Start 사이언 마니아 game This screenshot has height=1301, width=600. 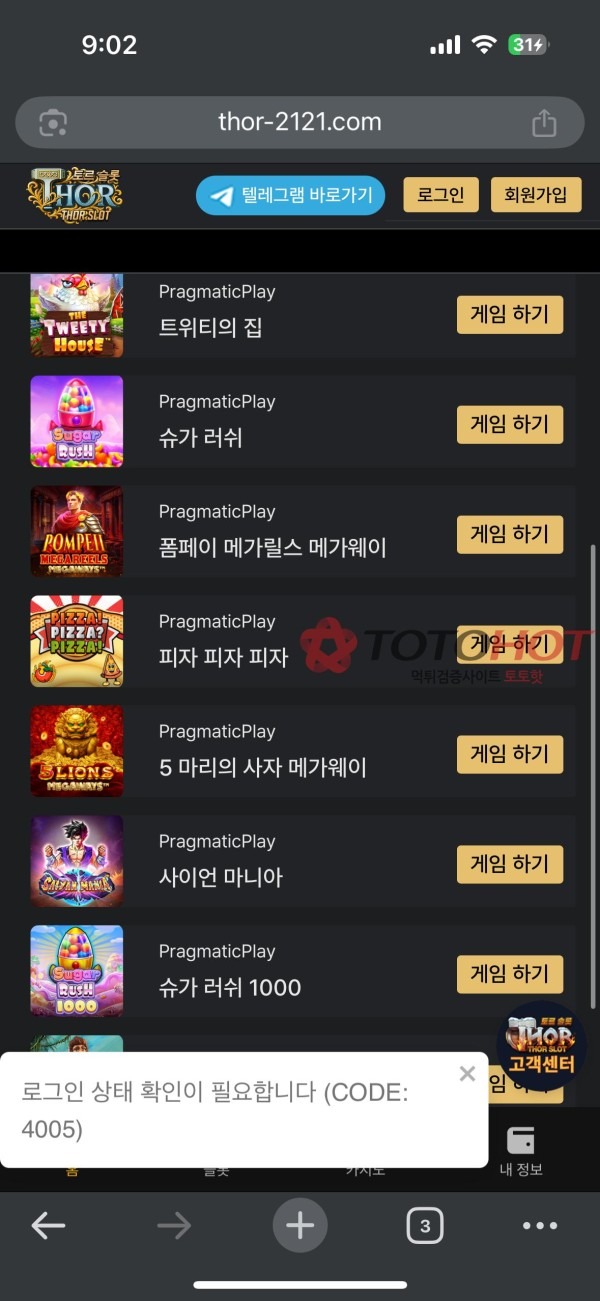[510, 865]
